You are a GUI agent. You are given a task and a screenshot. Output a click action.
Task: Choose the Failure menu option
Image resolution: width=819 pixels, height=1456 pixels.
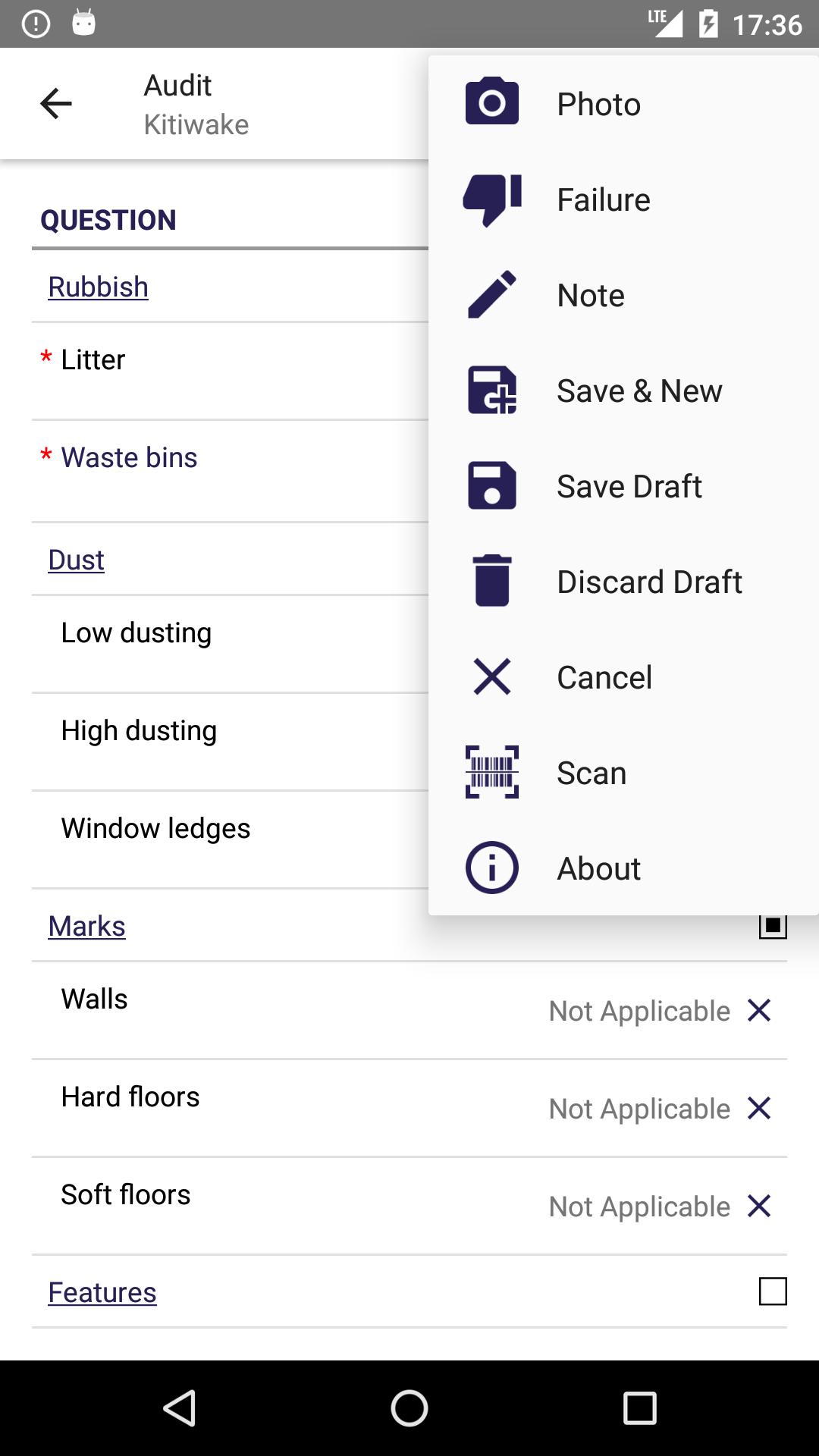tap(623, 199)
